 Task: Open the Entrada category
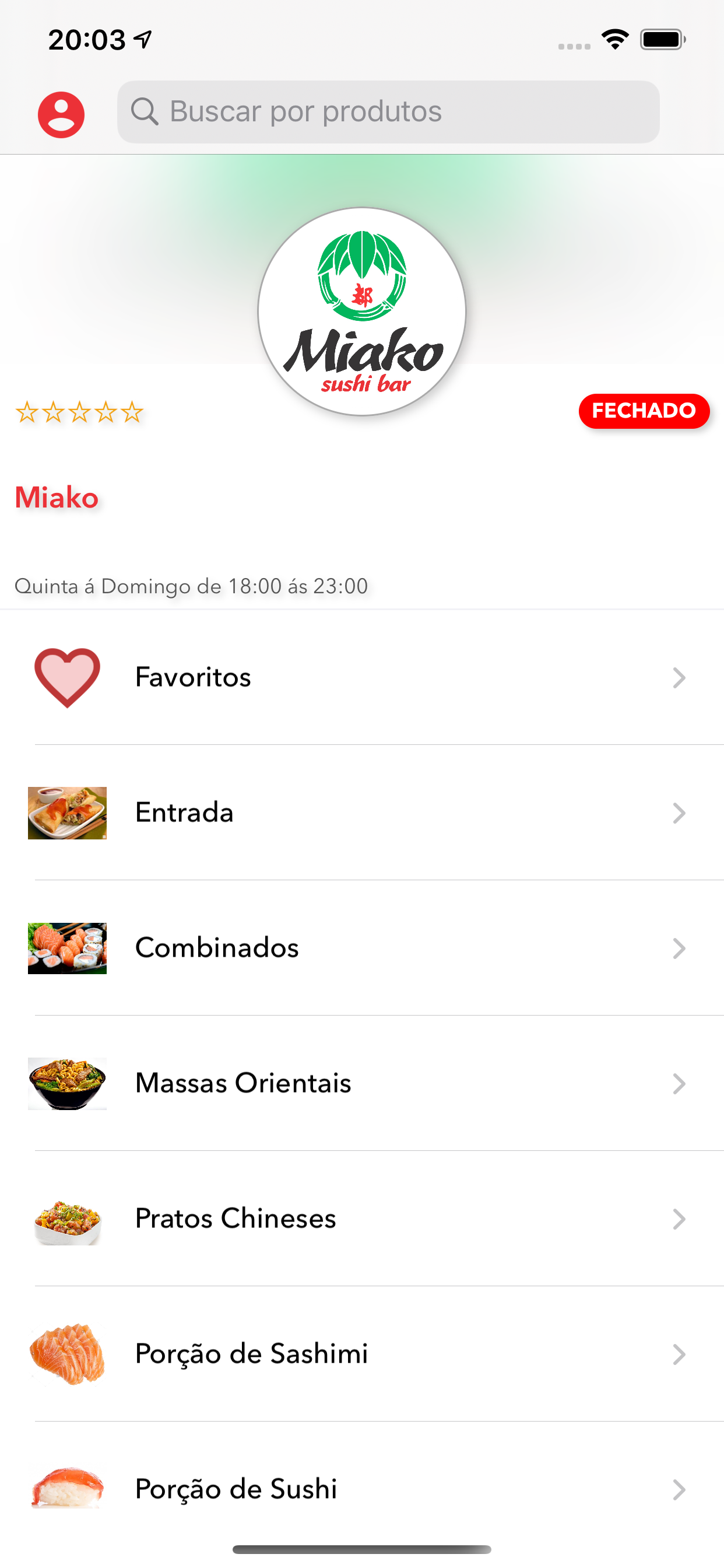coord(362,813)
